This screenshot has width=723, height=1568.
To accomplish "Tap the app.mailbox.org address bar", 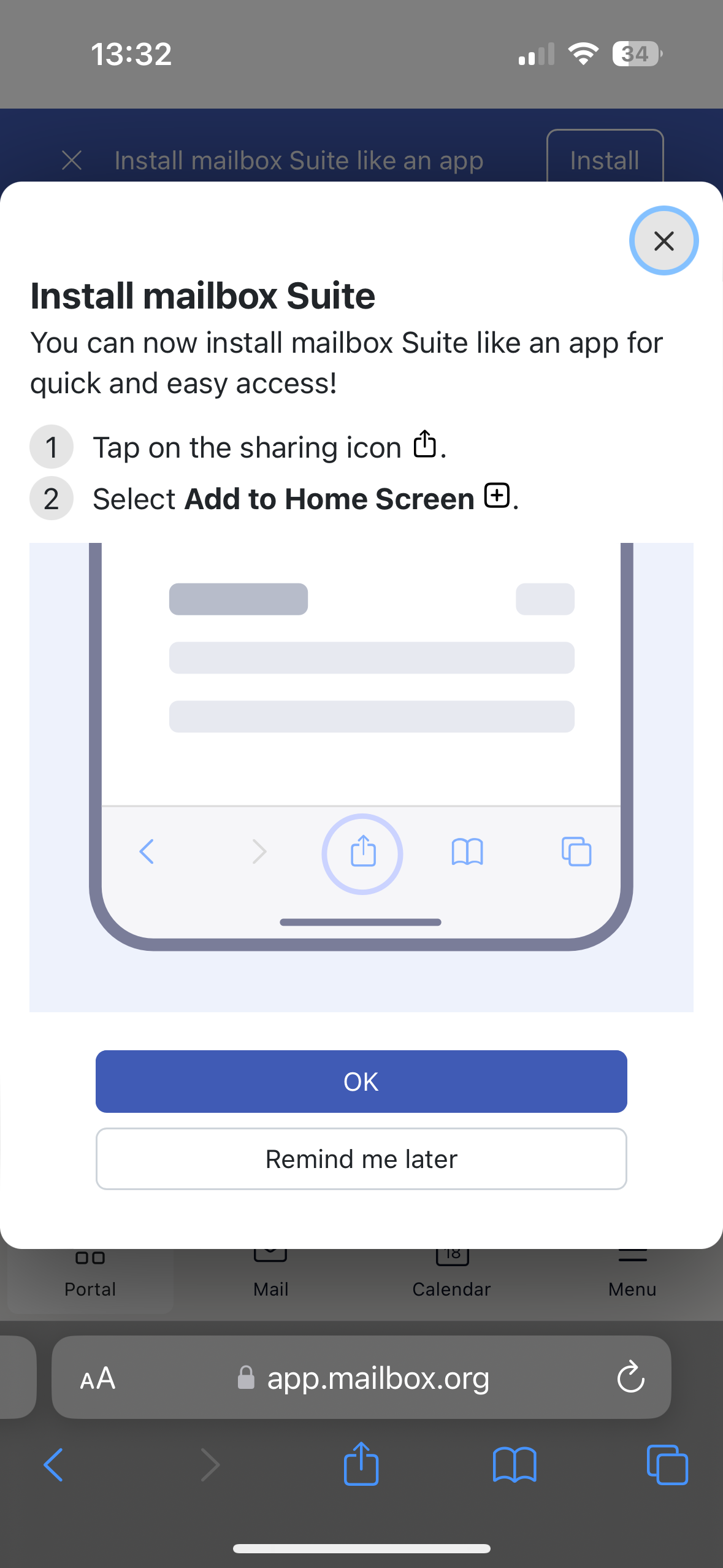I will [368, 1378].
